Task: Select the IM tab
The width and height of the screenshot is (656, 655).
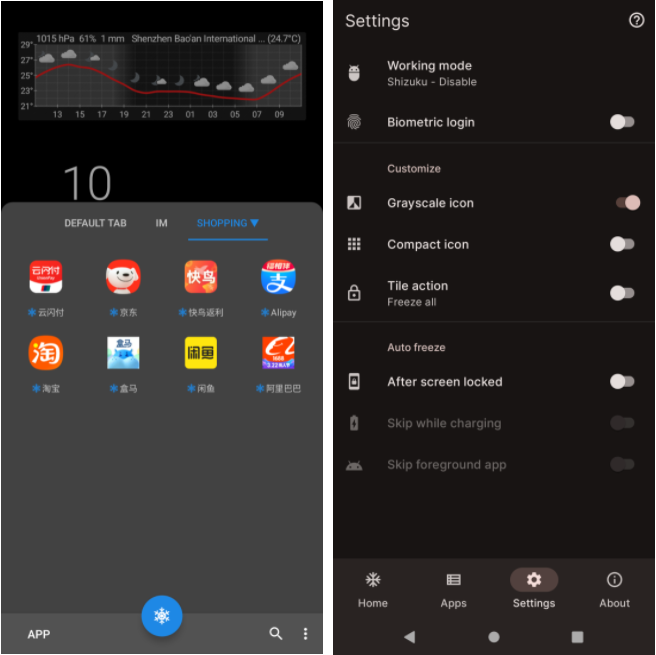Action: pyautogui.click(x=161, y=223)
